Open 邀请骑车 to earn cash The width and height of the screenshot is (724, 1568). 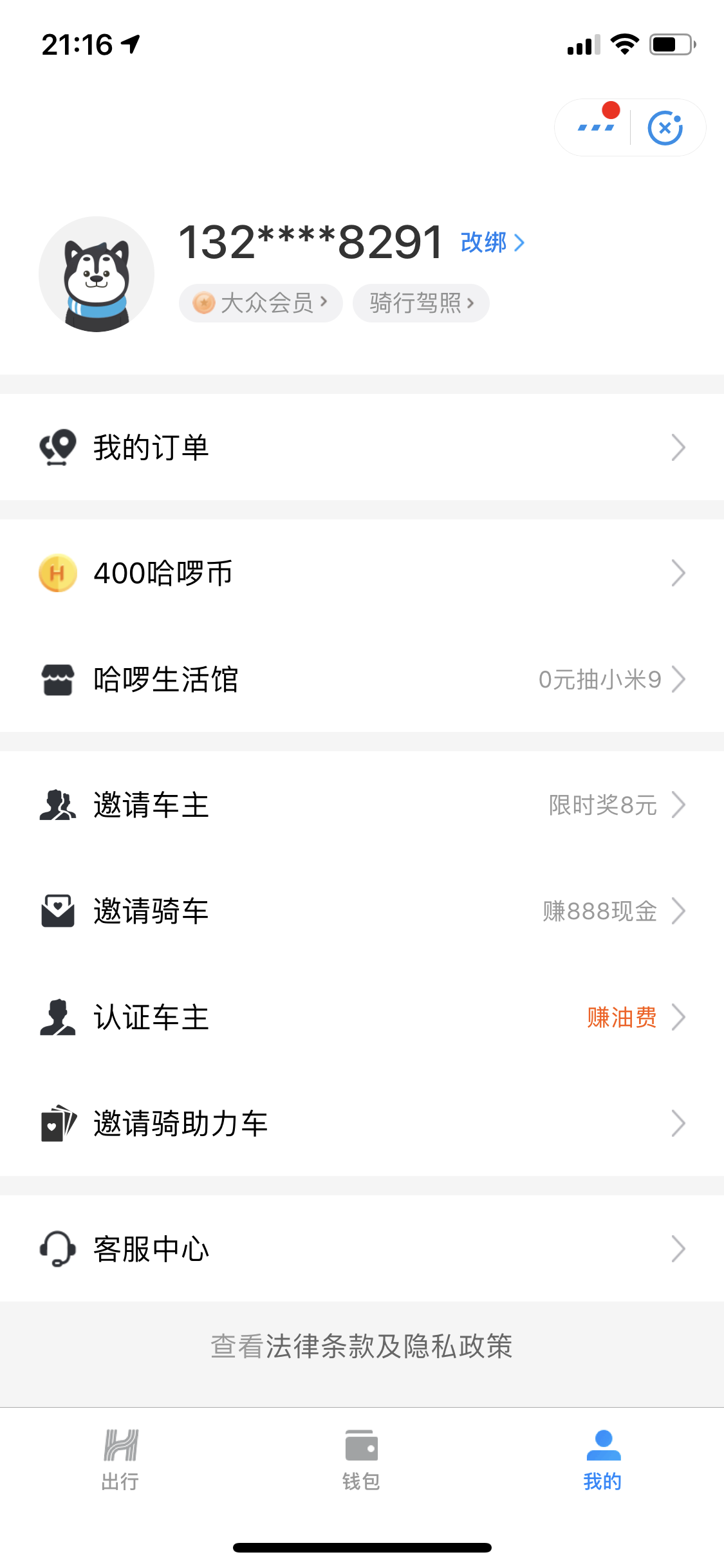362,911
